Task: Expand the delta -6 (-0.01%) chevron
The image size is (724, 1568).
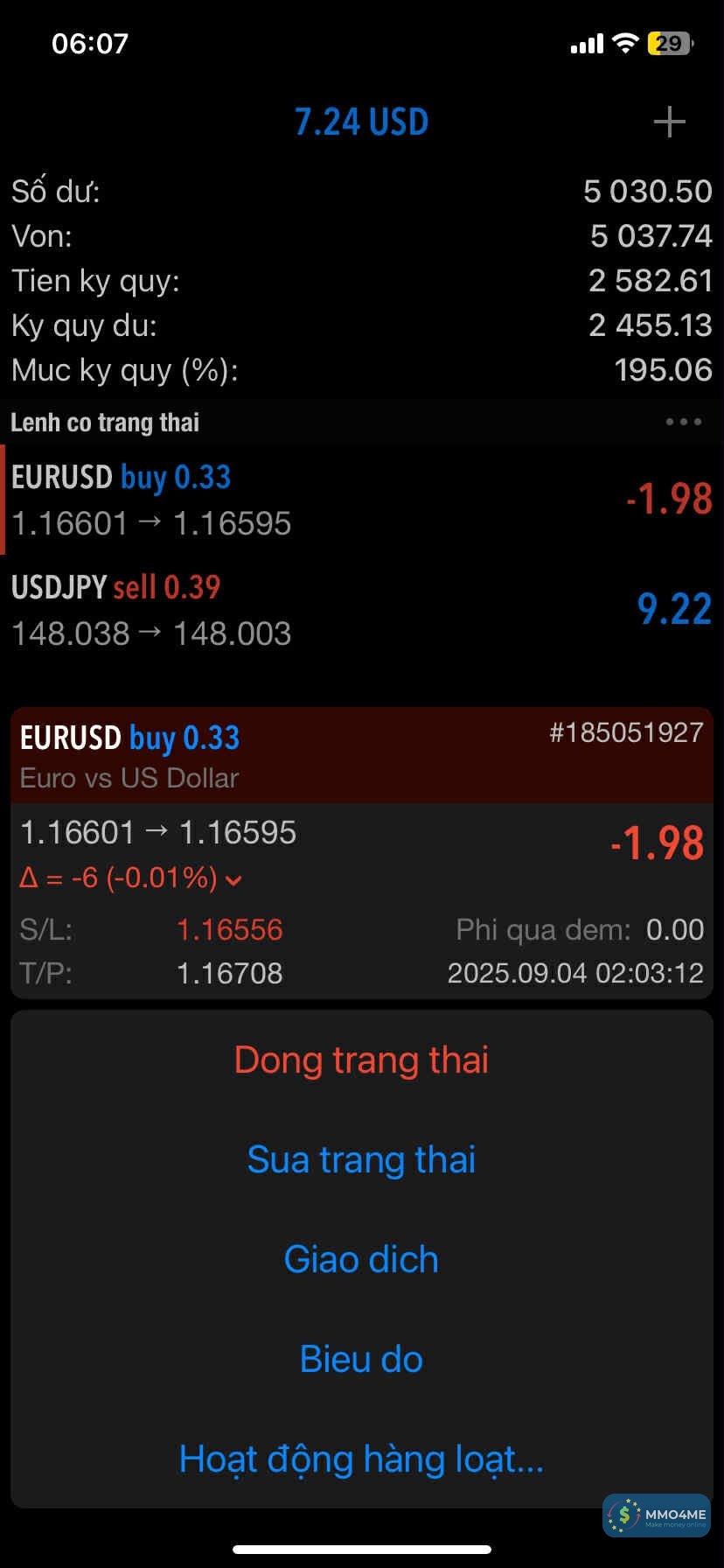Action: coord(233,879)
